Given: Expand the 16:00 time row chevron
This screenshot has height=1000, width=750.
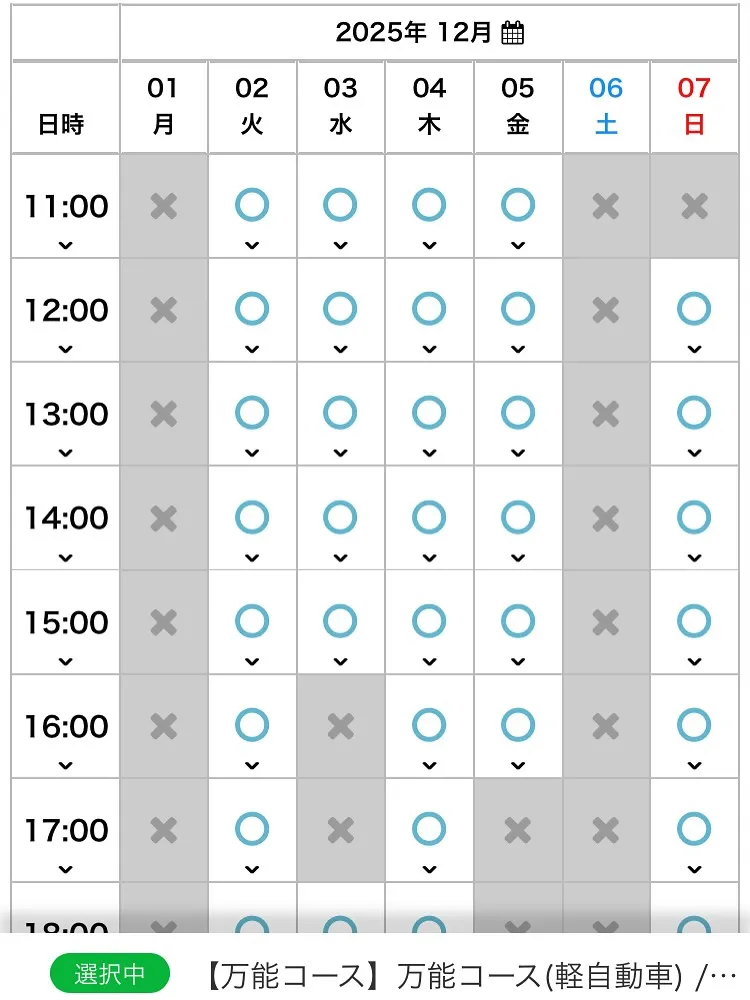Looking at the screenshot, I should coord(66,765).
